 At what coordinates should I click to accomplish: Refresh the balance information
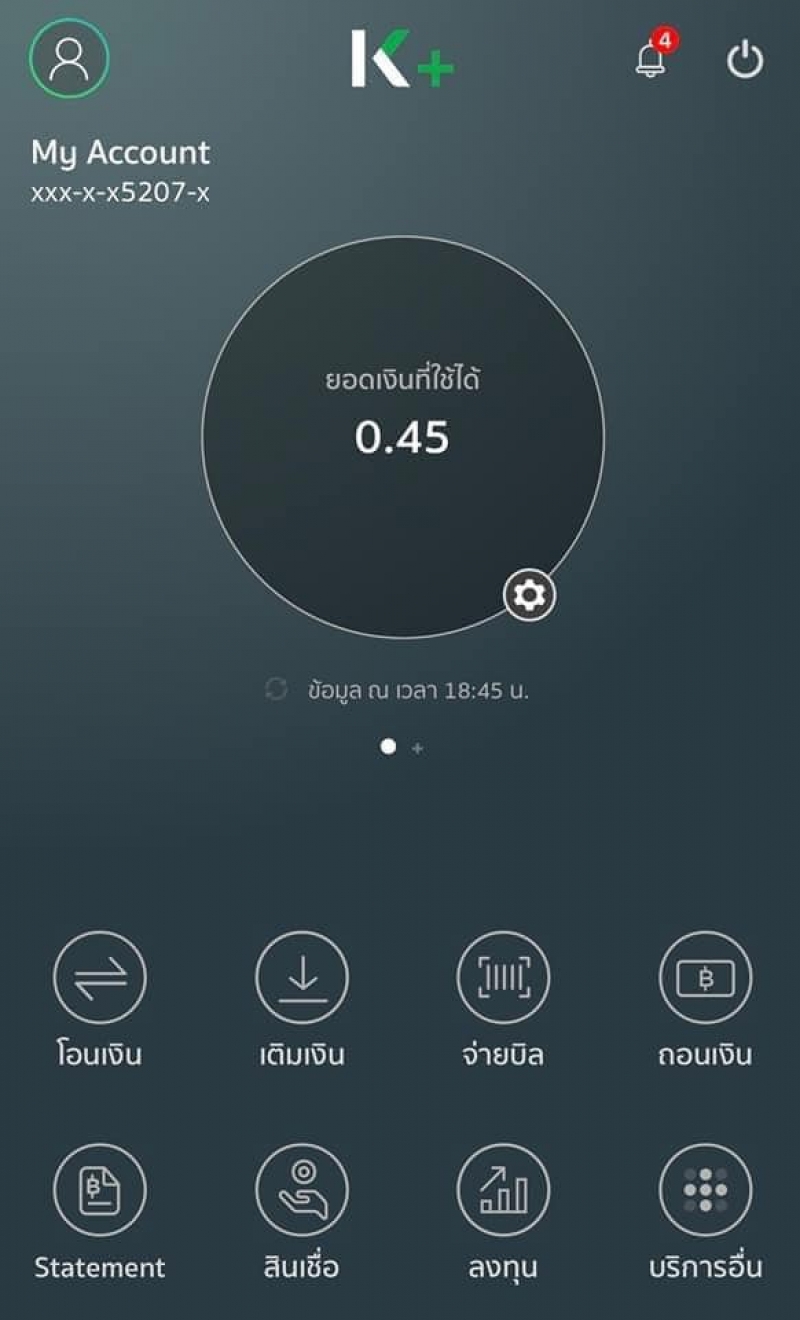tap(276, 689)
